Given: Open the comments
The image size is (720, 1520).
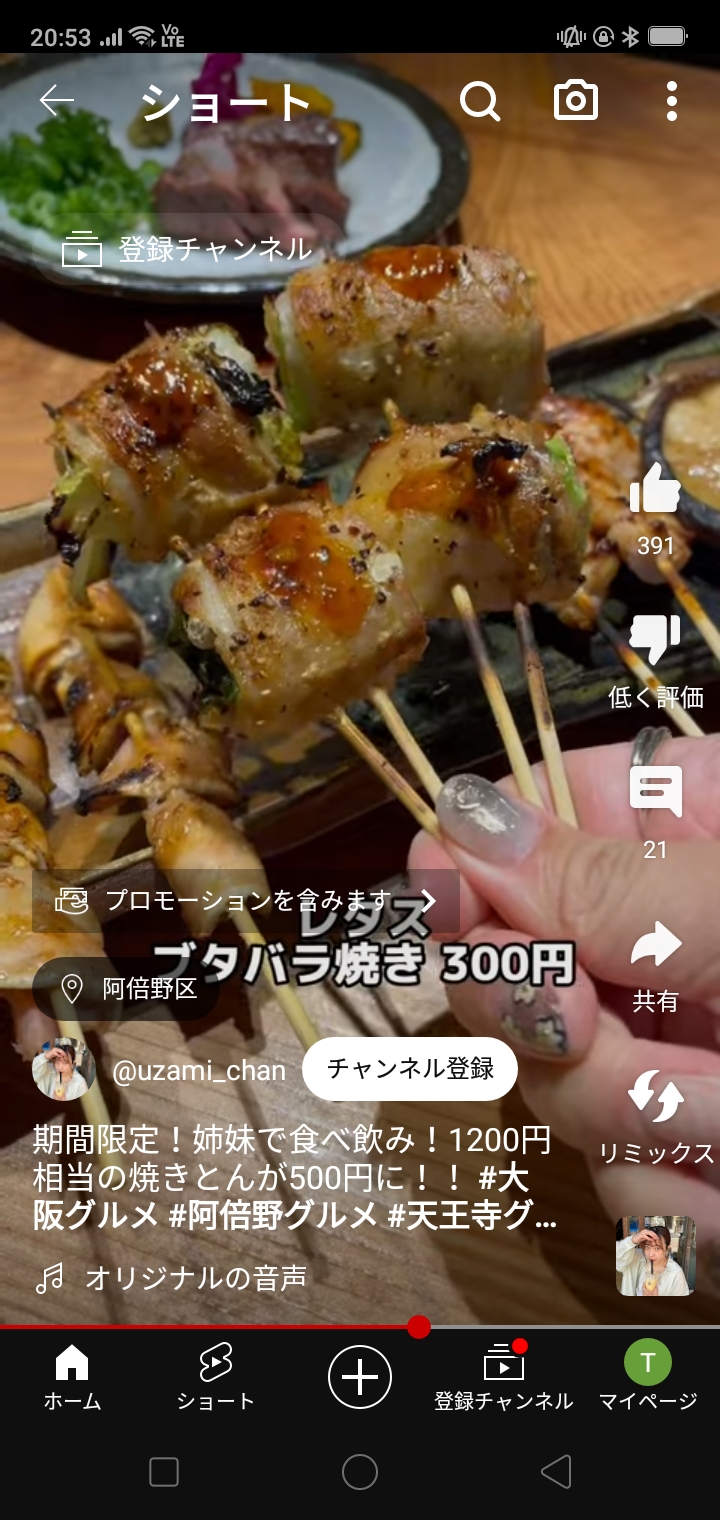Looking at the screenshot, I should click(x=655, y=793).
